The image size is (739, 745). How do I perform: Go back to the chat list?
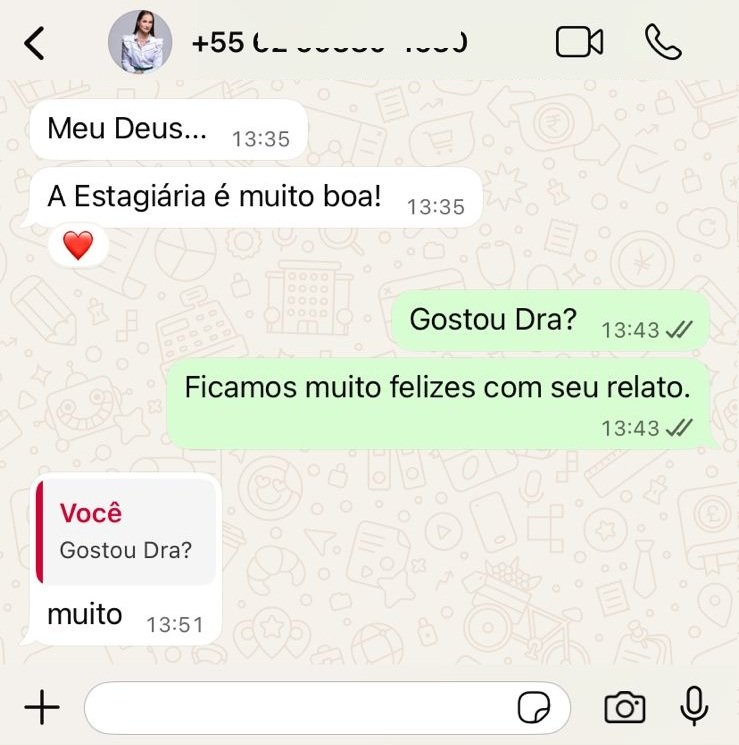click(34, 43)
